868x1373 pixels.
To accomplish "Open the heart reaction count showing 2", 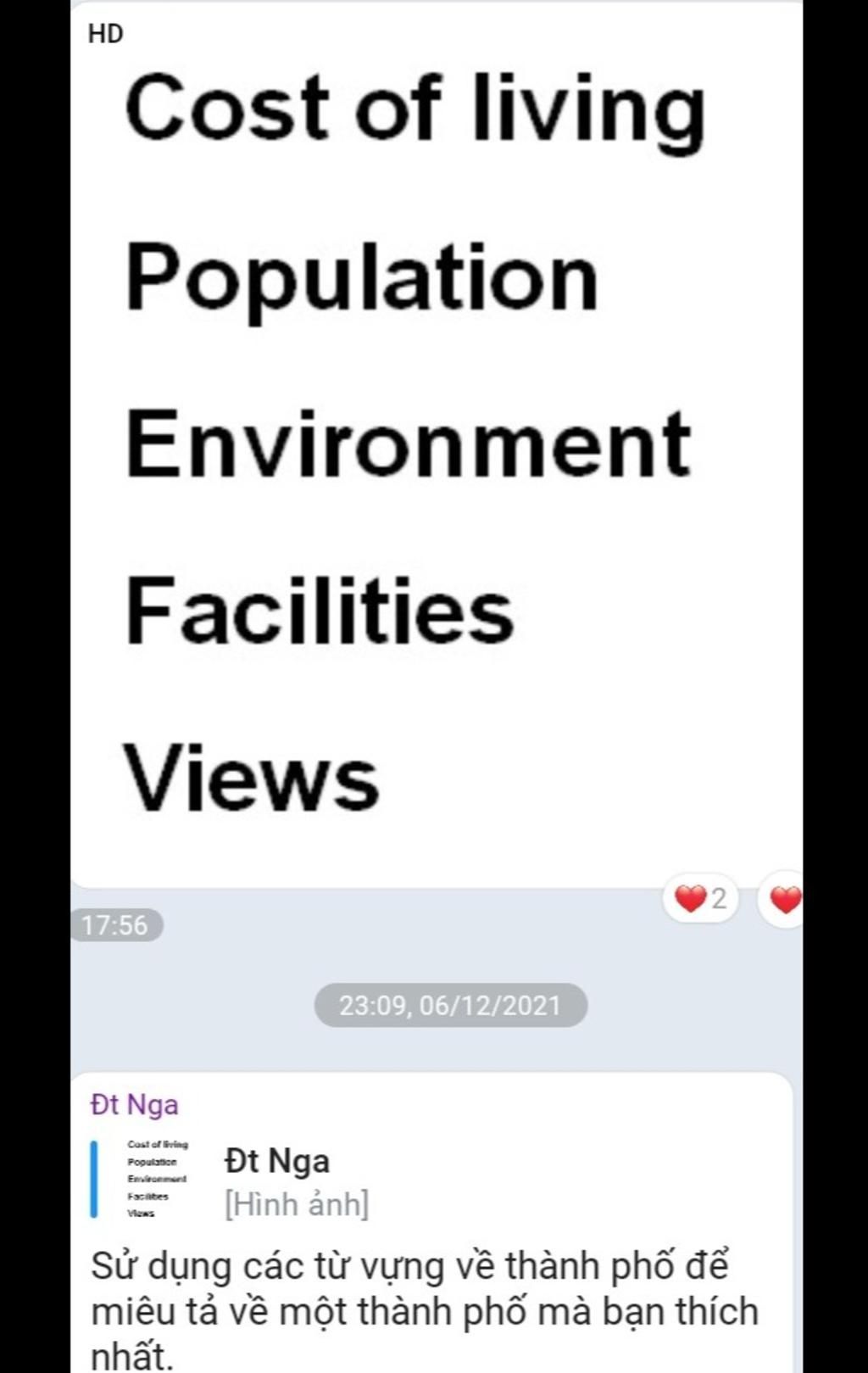I will pyautogui.click(x=700, y=898).
